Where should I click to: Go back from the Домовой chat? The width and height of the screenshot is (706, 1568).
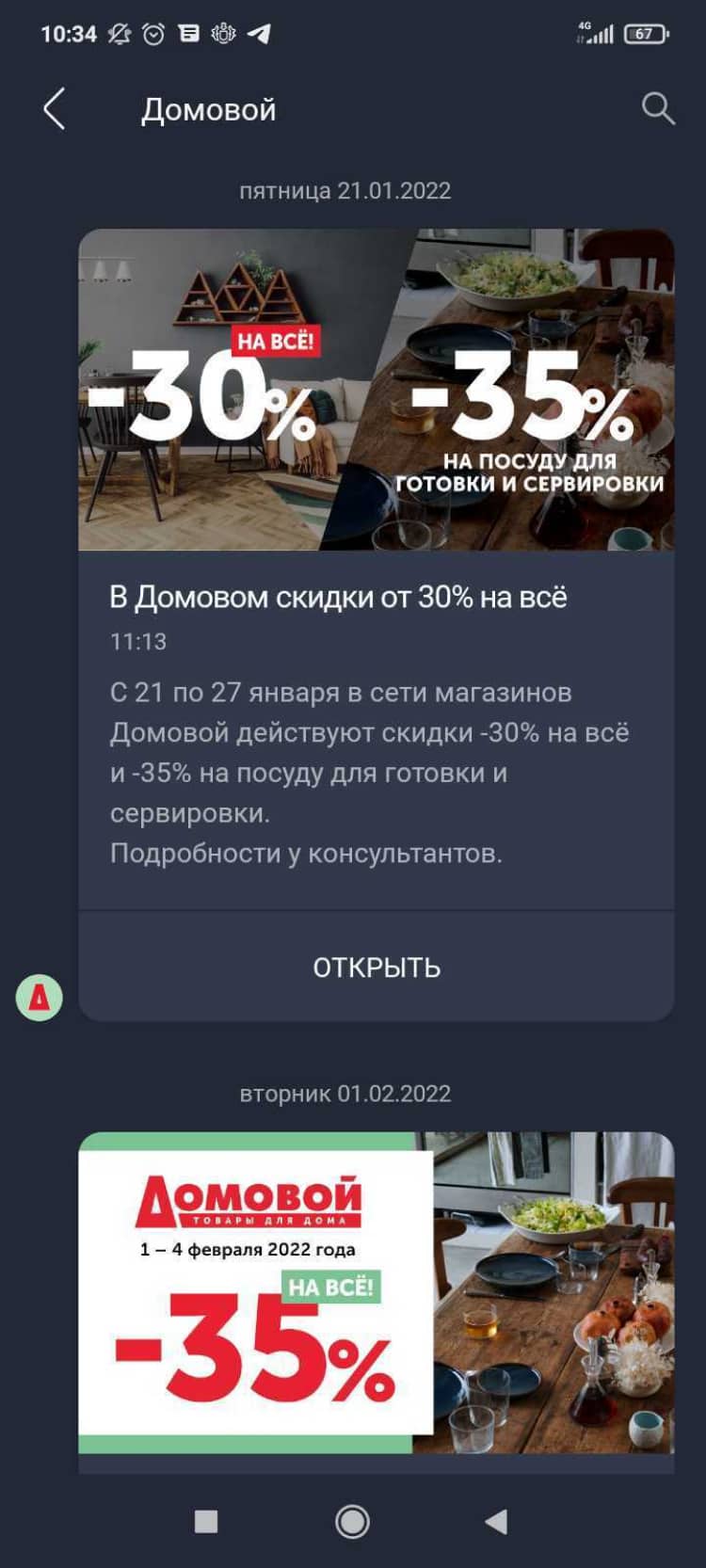55,109
